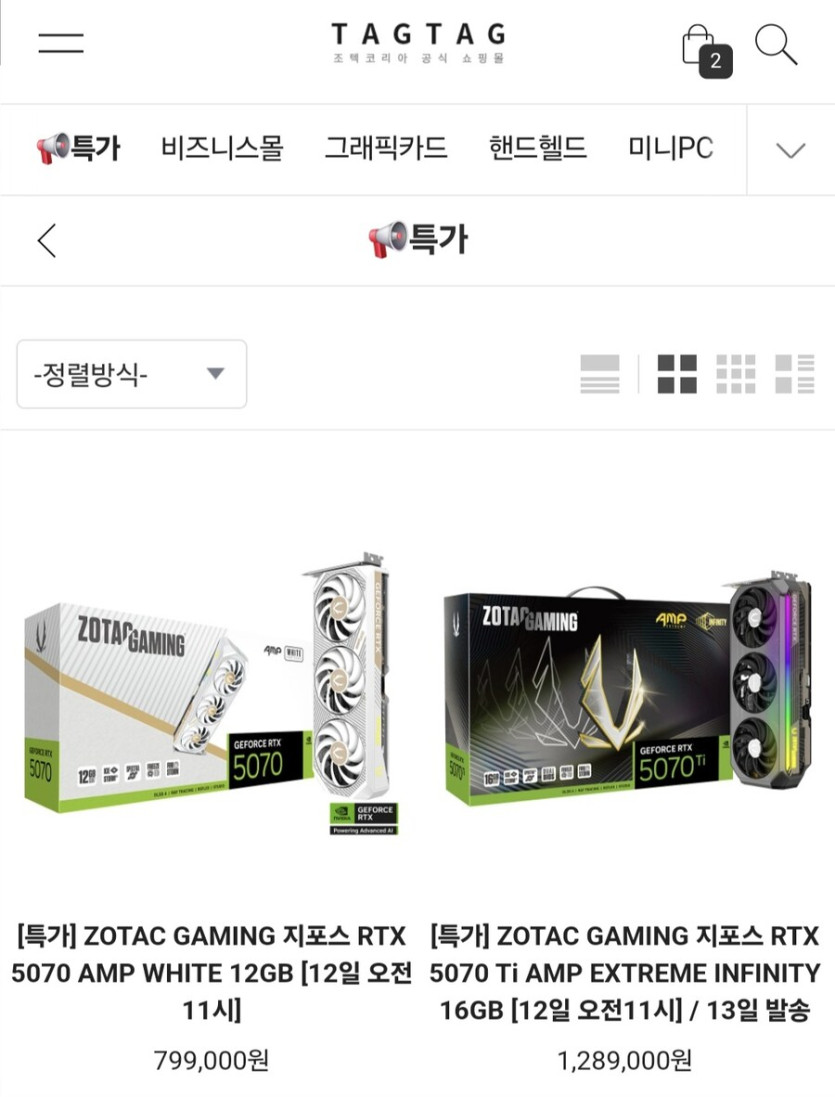Select the two-column grid view
Screen dimensions: 835x1097
pyautogui.click(x=676, y=374)
